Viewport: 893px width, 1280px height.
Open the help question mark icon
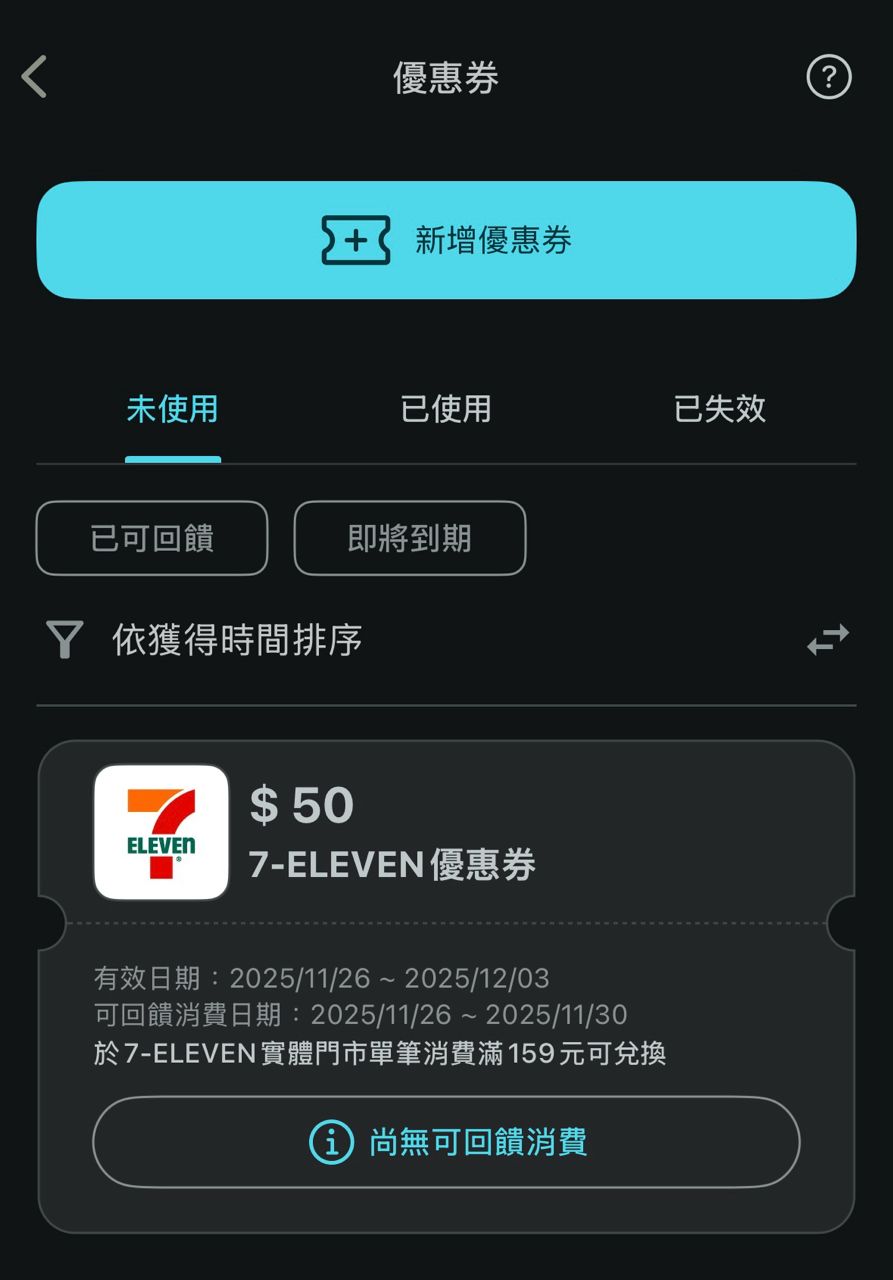828,78
